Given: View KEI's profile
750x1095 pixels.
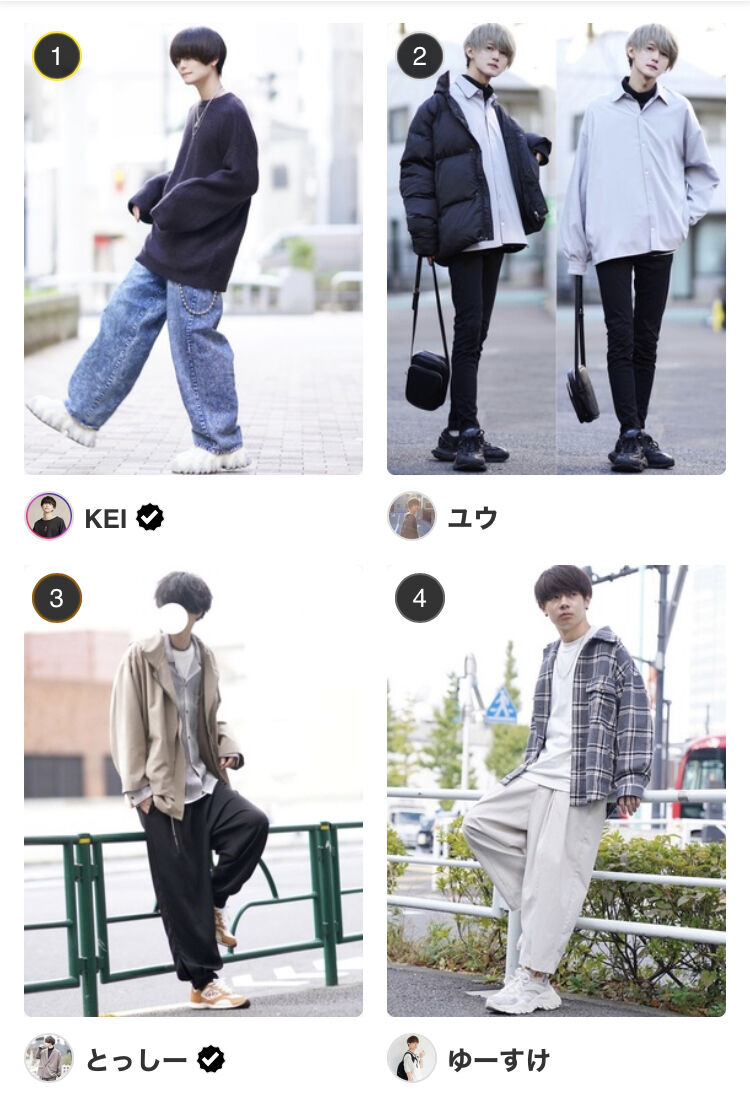Looking at the screenshot, I should (104, 517).
